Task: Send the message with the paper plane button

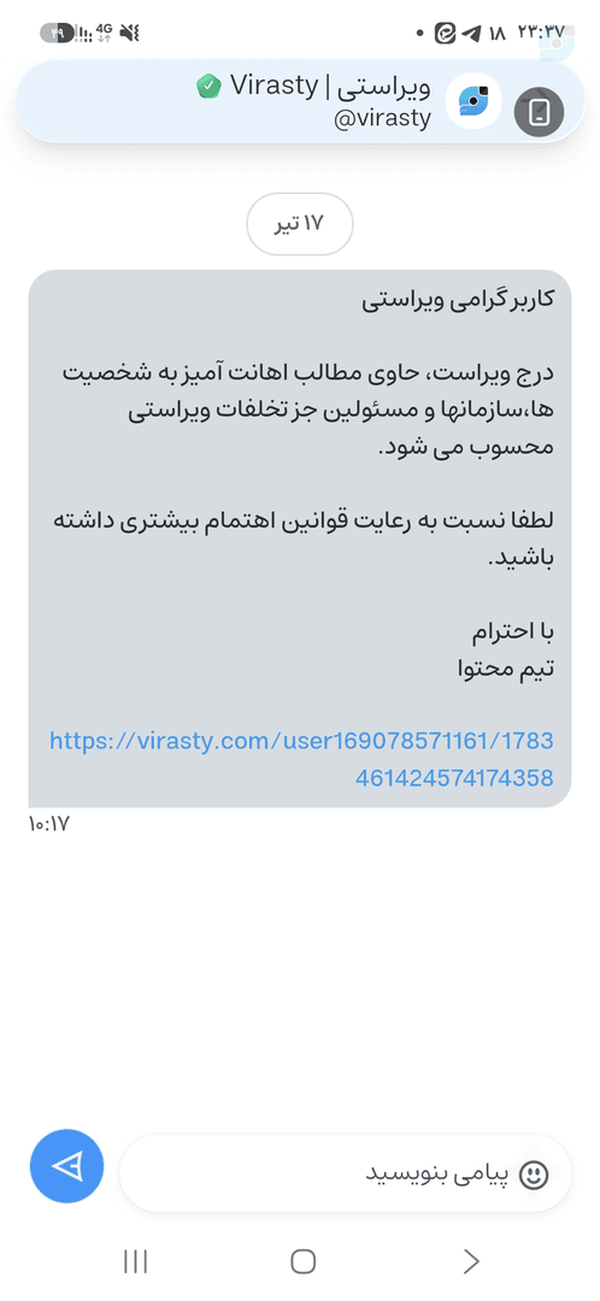Action: [x=67, y=1166]
